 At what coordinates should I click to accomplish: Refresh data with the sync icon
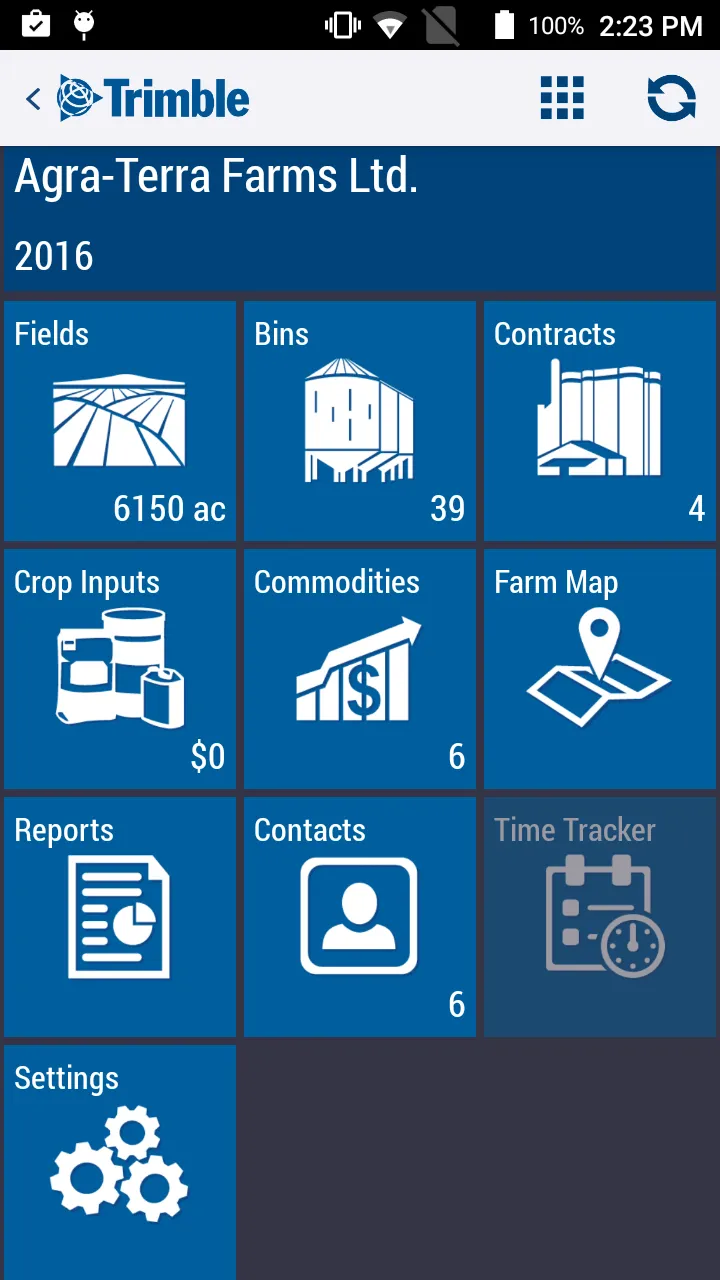pyautogui.click(x=671, y=98)
